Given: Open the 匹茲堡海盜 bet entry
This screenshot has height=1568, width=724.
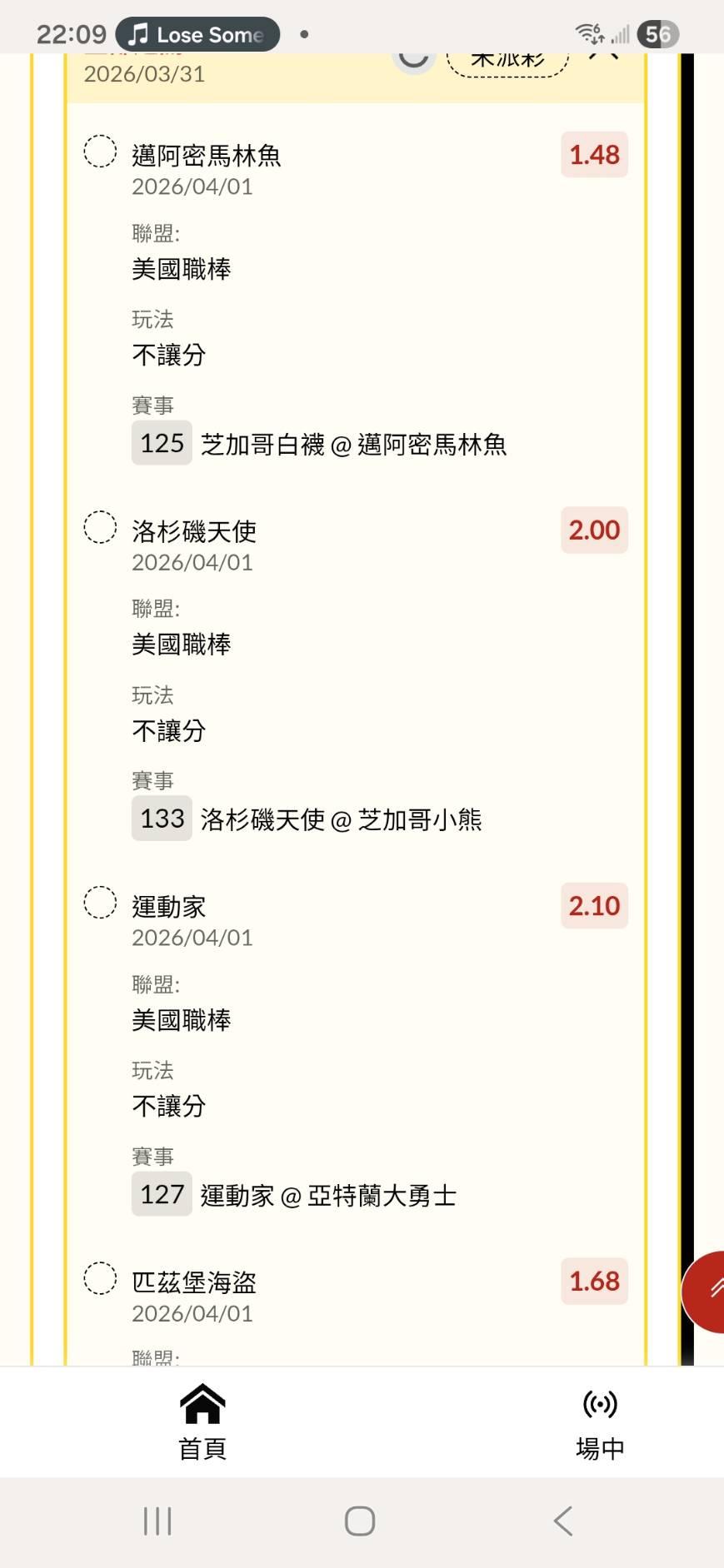Looking at the screenshot, I should tap(356, 1307).
